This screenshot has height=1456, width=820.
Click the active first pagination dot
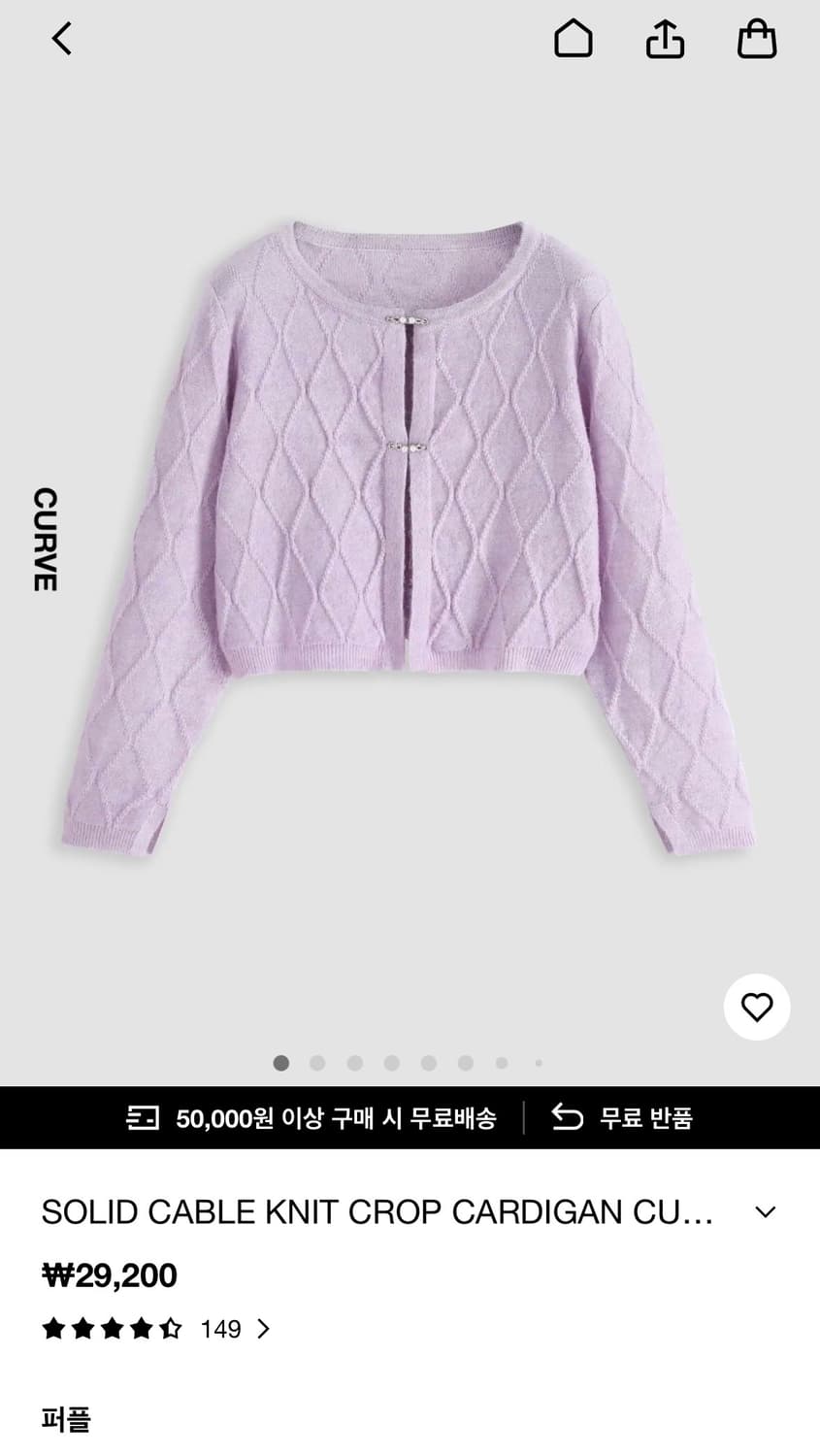(x=280, y=1063)
